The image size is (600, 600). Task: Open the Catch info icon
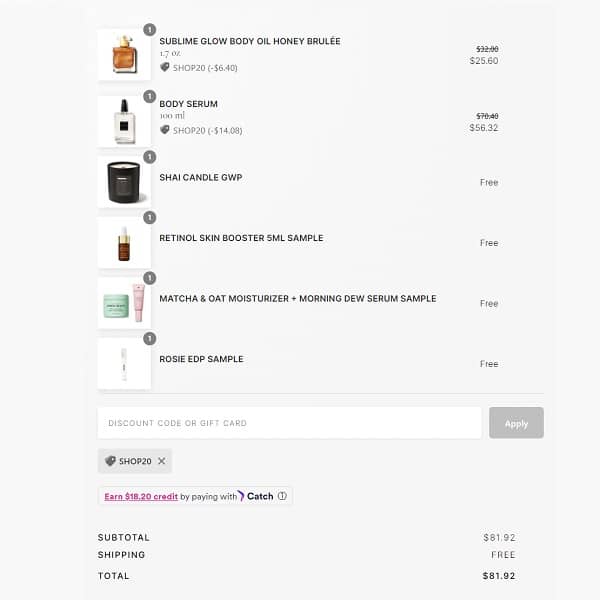(x=282, y=496)
